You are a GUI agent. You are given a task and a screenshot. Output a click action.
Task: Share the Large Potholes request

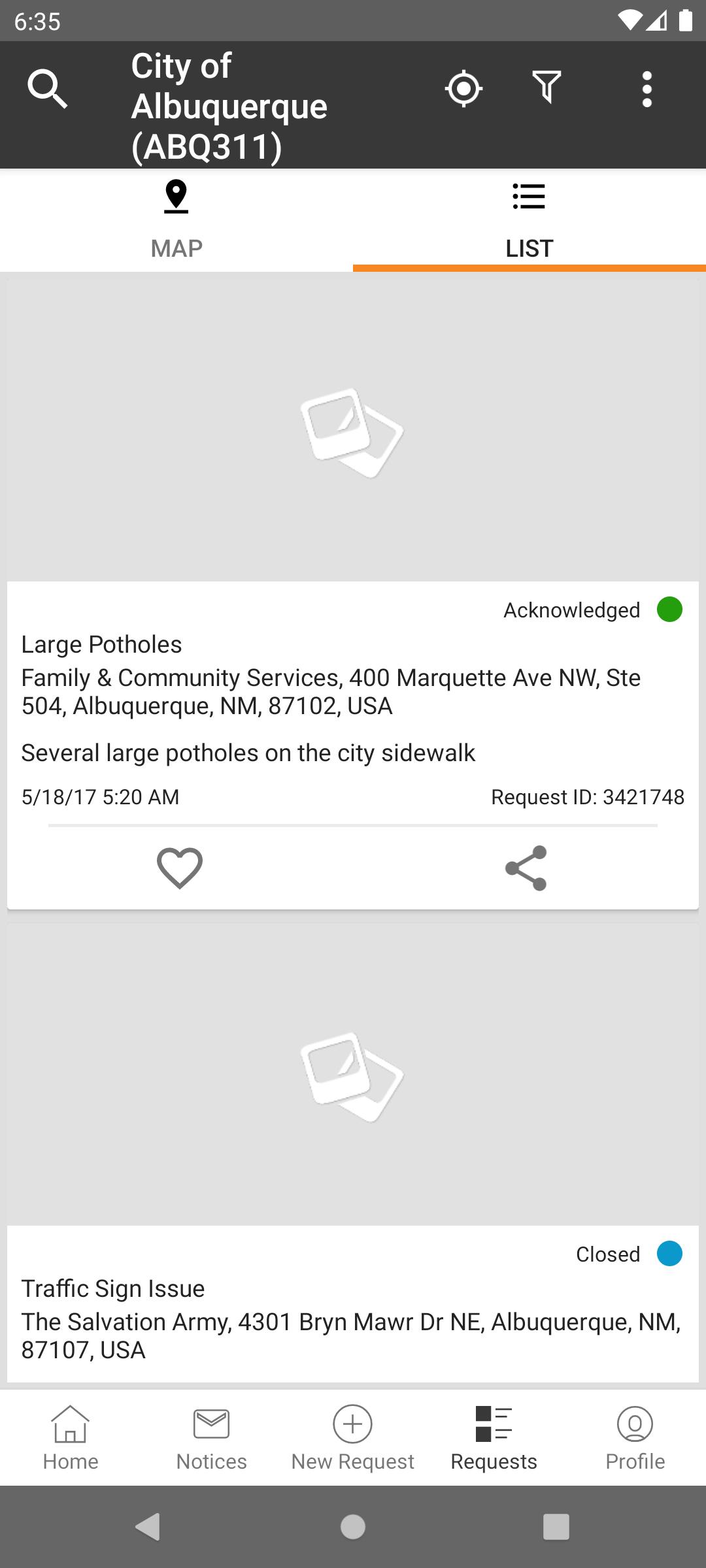point(526,868)
